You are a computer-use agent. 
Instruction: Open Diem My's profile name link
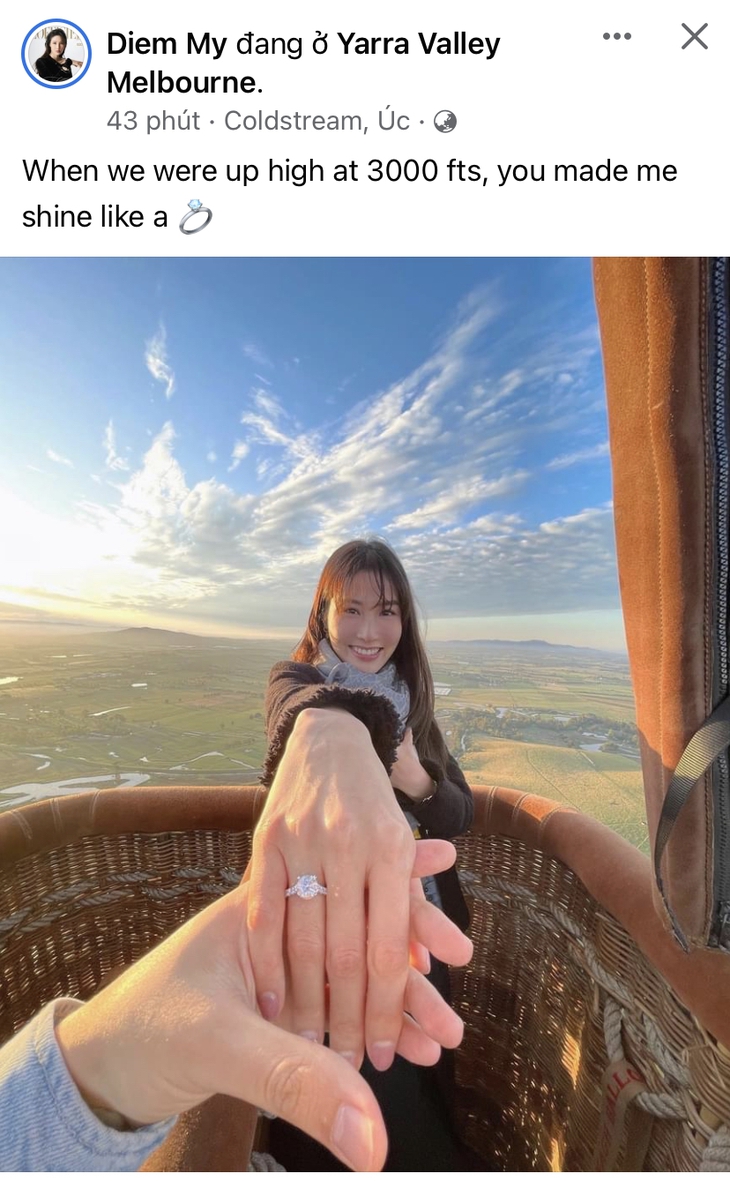(x=168, y=44)
